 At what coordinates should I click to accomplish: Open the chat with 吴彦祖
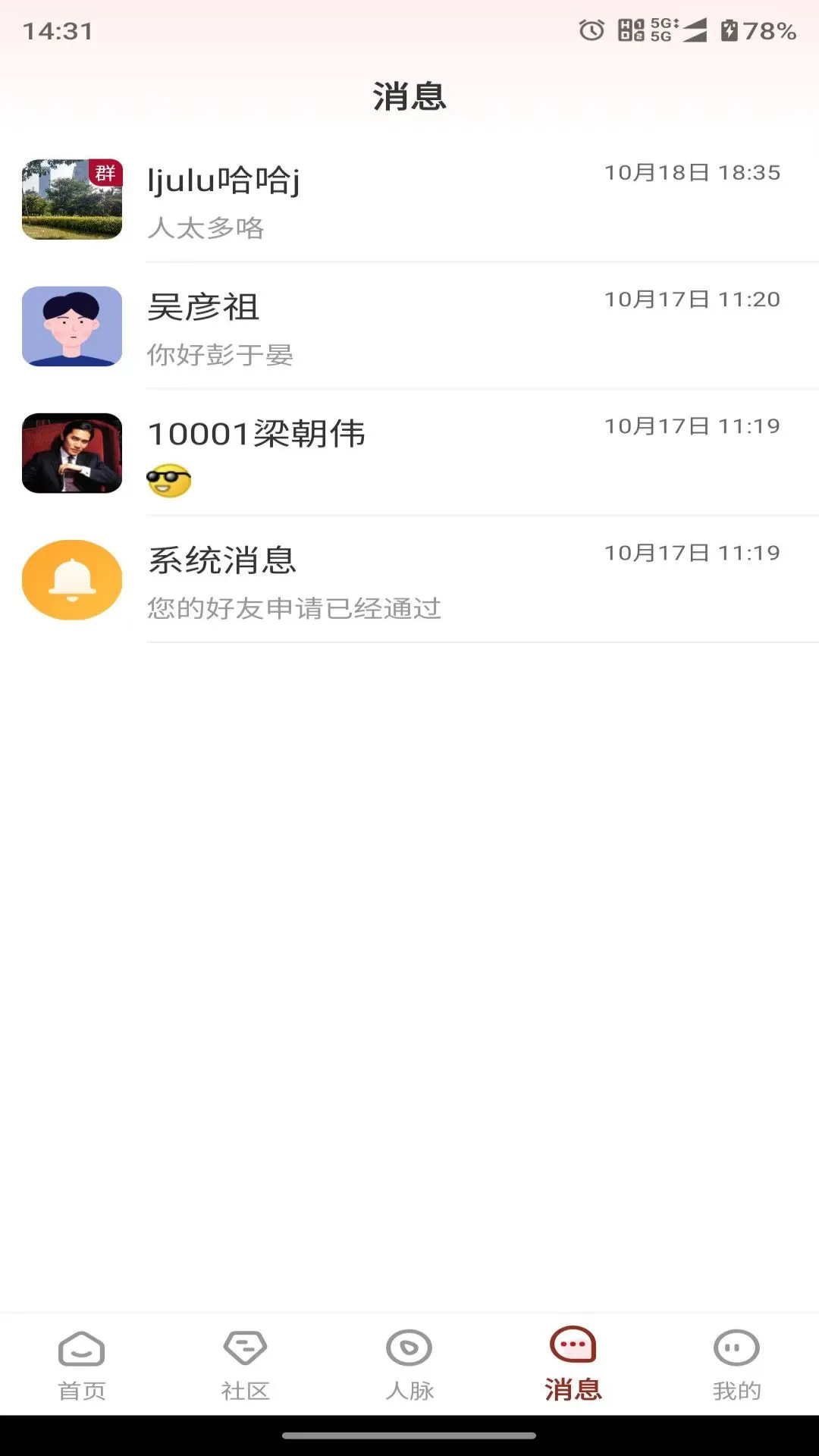pyautogui.click(x=409, y=327)
